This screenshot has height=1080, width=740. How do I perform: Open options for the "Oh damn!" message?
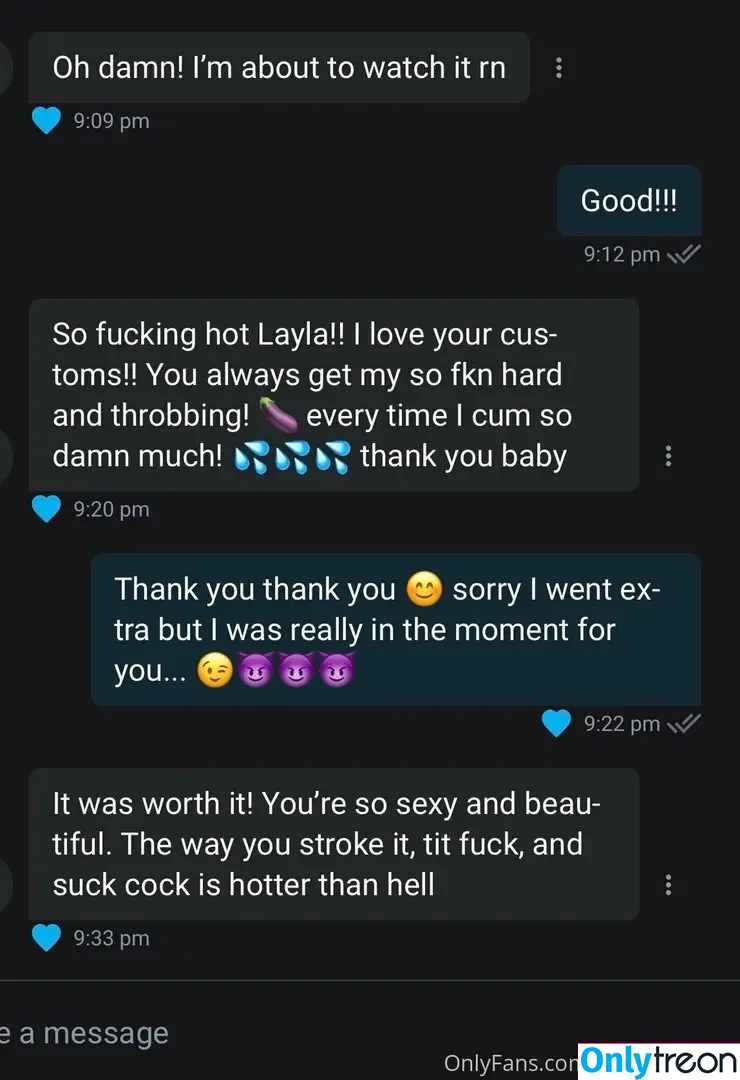(559, 68)
